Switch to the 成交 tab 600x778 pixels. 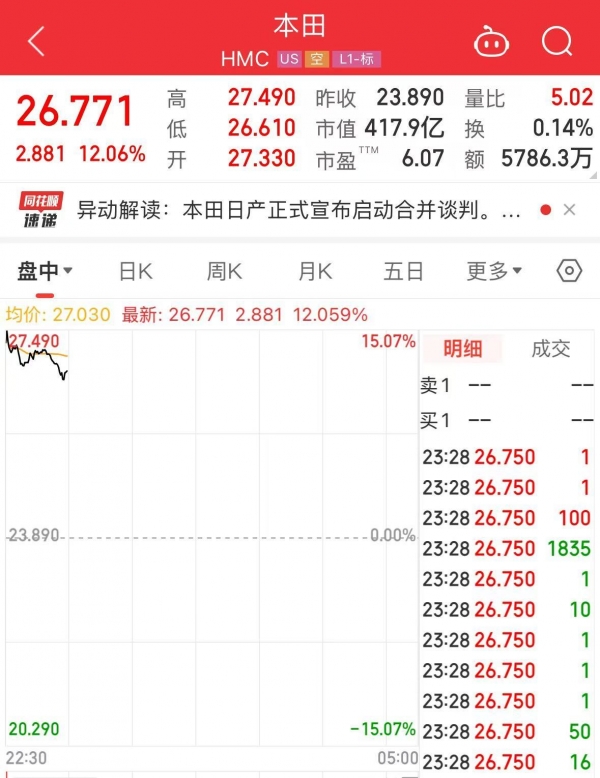click(550, 348)
